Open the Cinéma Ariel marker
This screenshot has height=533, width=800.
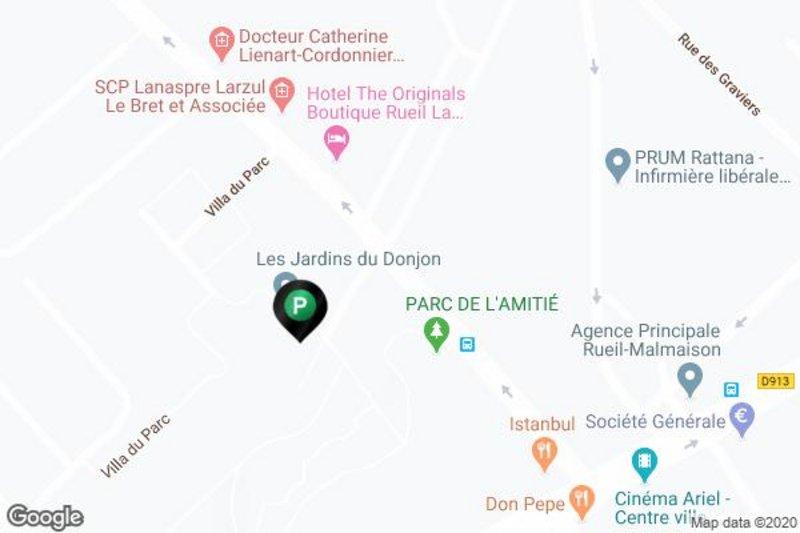click(645, 462)
